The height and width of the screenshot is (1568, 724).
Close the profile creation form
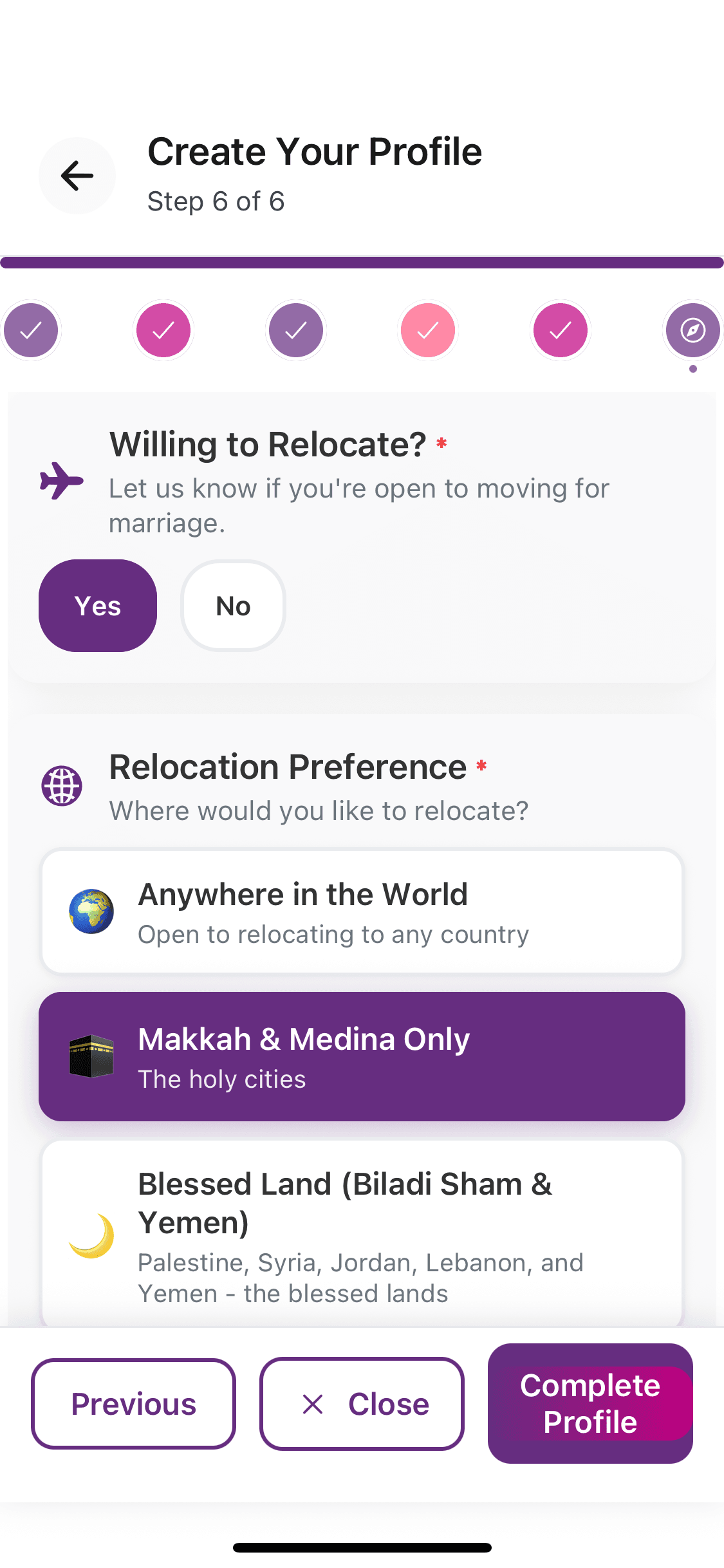[x=362, y=1404]
